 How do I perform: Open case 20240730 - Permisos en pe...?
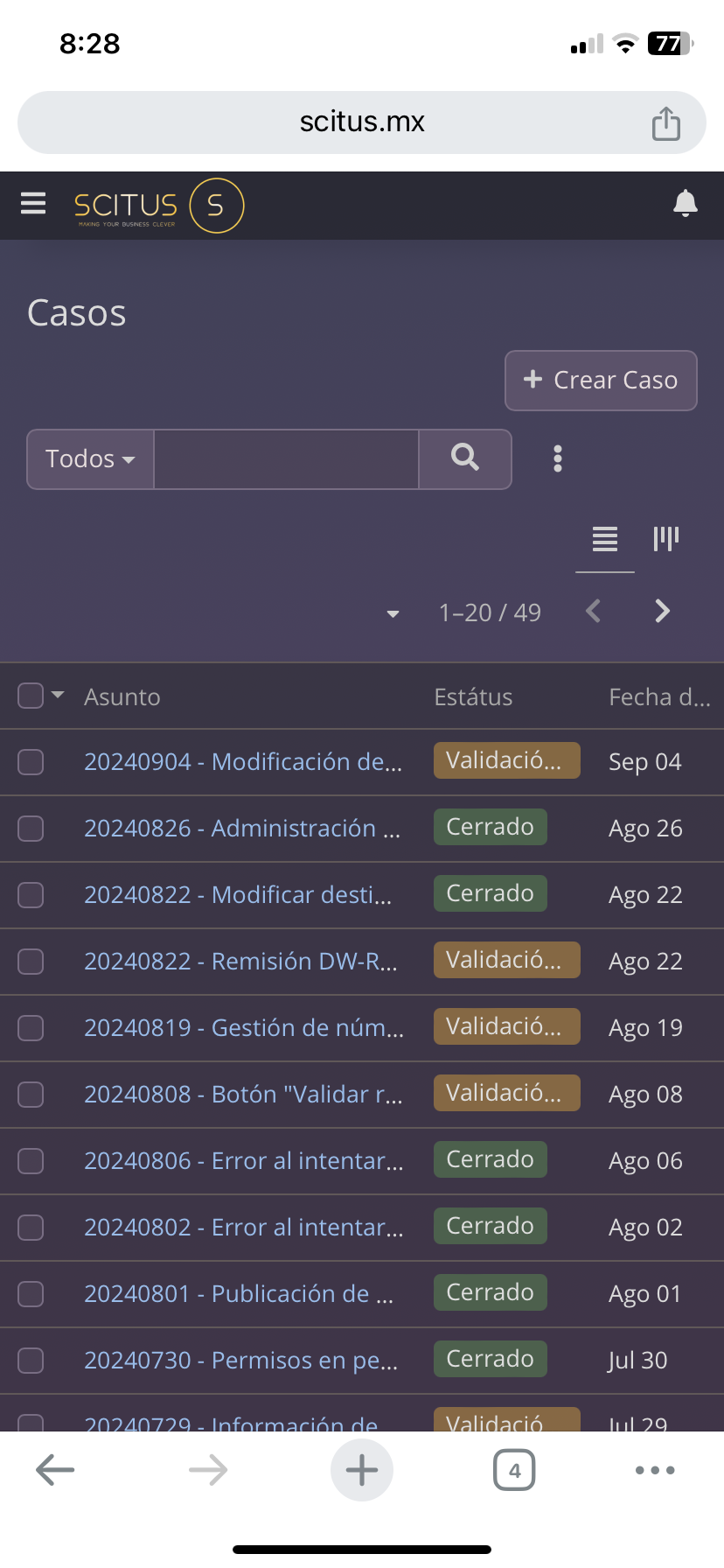click(x=241, y=1361)
